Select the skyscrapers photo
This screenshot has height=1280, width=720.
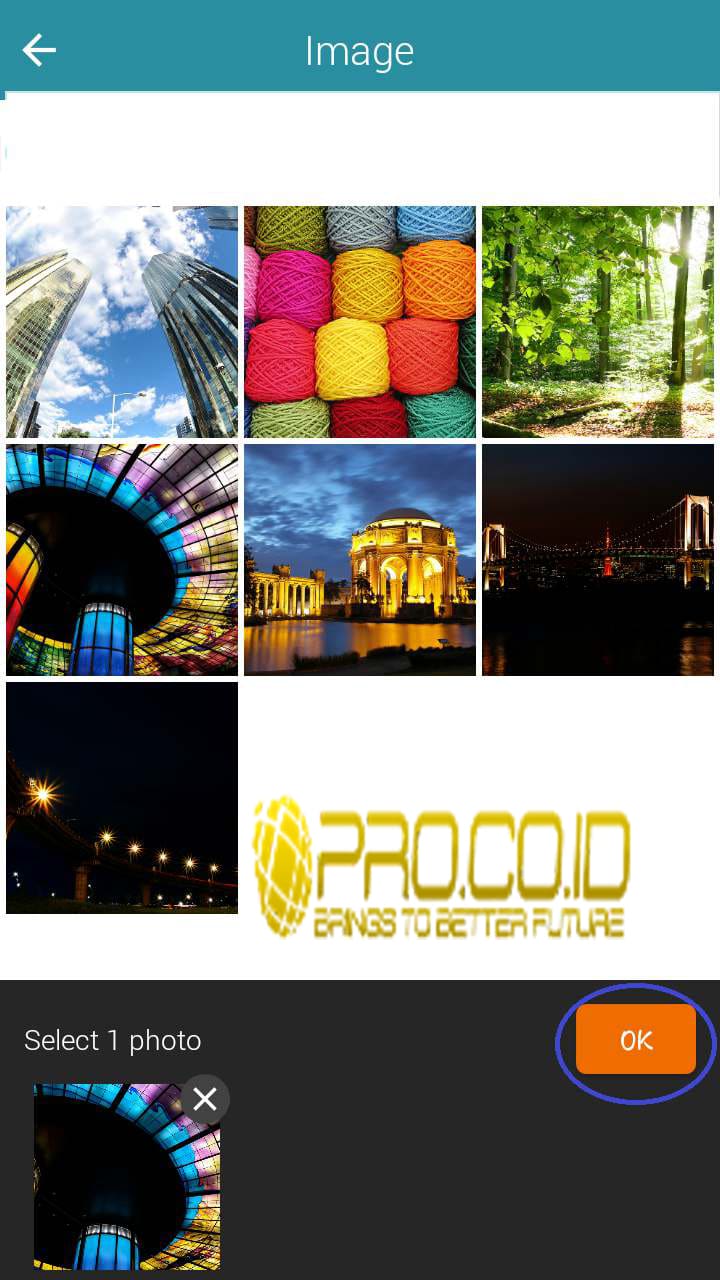tap(122, 322)
